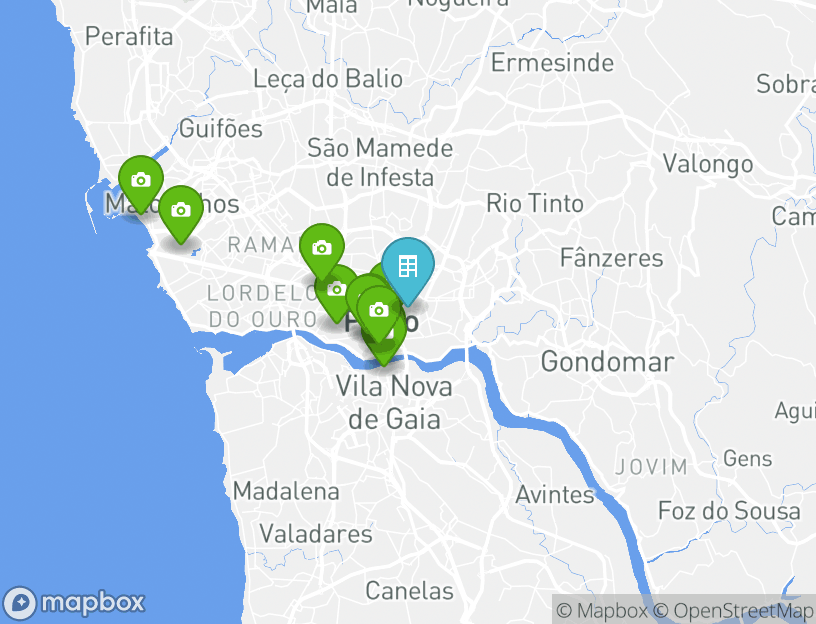This screenshot has height=624, width=816.
Task: Select the camera marker beside the Matosinhos label
Action: point(180,210)
